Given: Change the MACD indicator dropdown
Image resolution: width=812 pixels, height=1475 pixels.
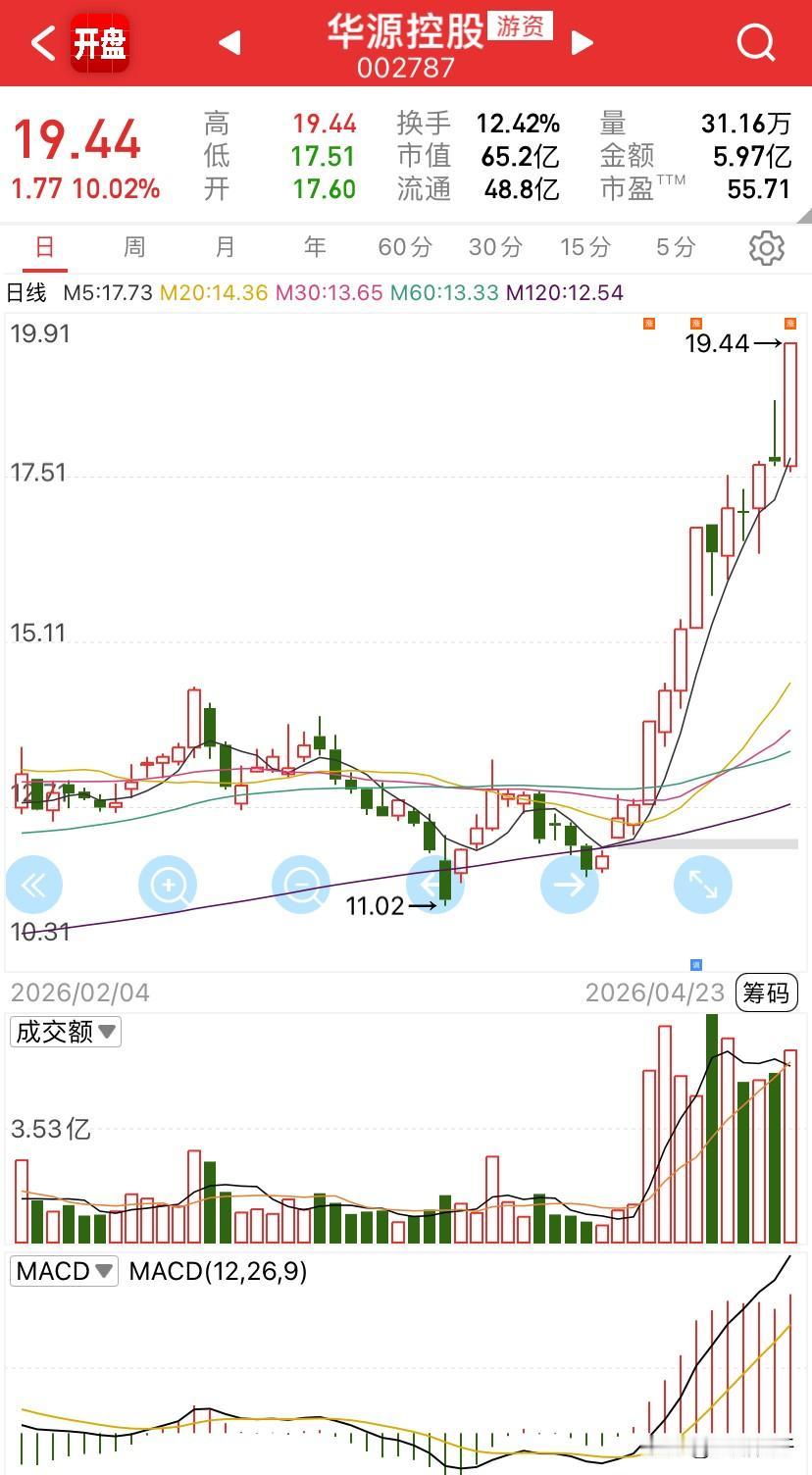Looking at the screenshot, I should pos(65,1272).
